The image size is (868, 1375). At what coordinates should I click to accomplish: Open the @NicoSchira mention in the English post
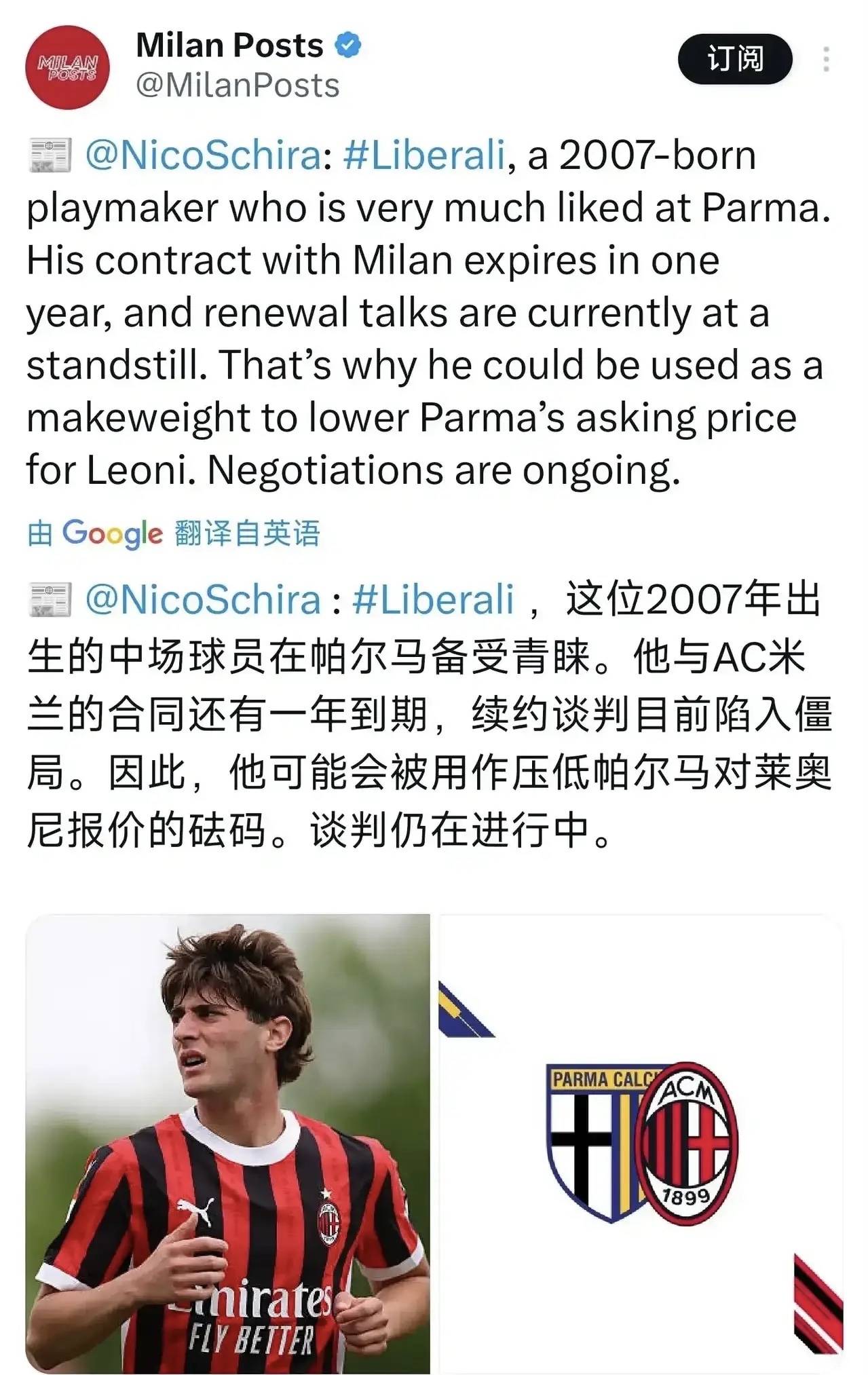(x=202, y=155)
